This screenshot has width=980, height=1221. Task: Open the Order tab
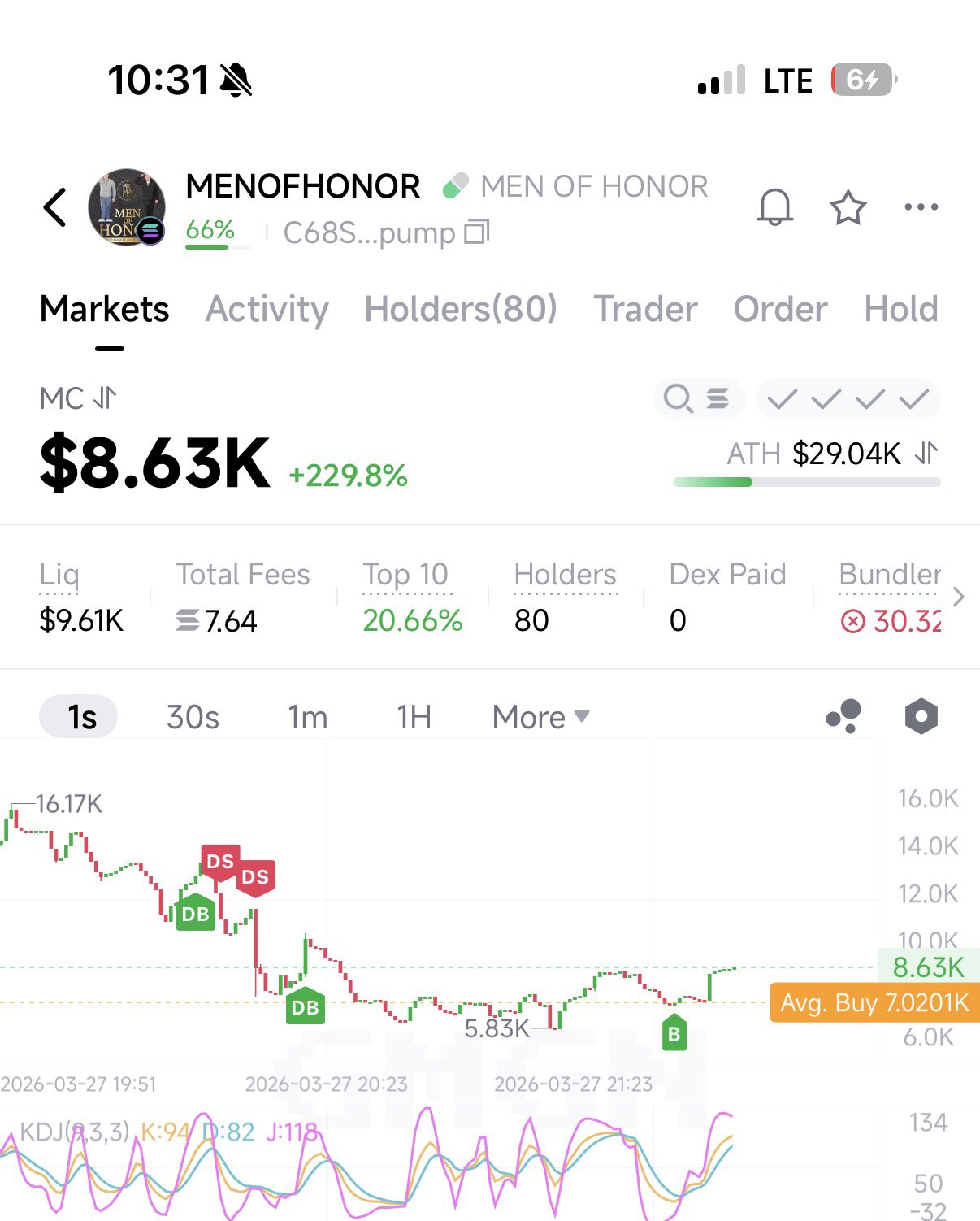point(780,310)
